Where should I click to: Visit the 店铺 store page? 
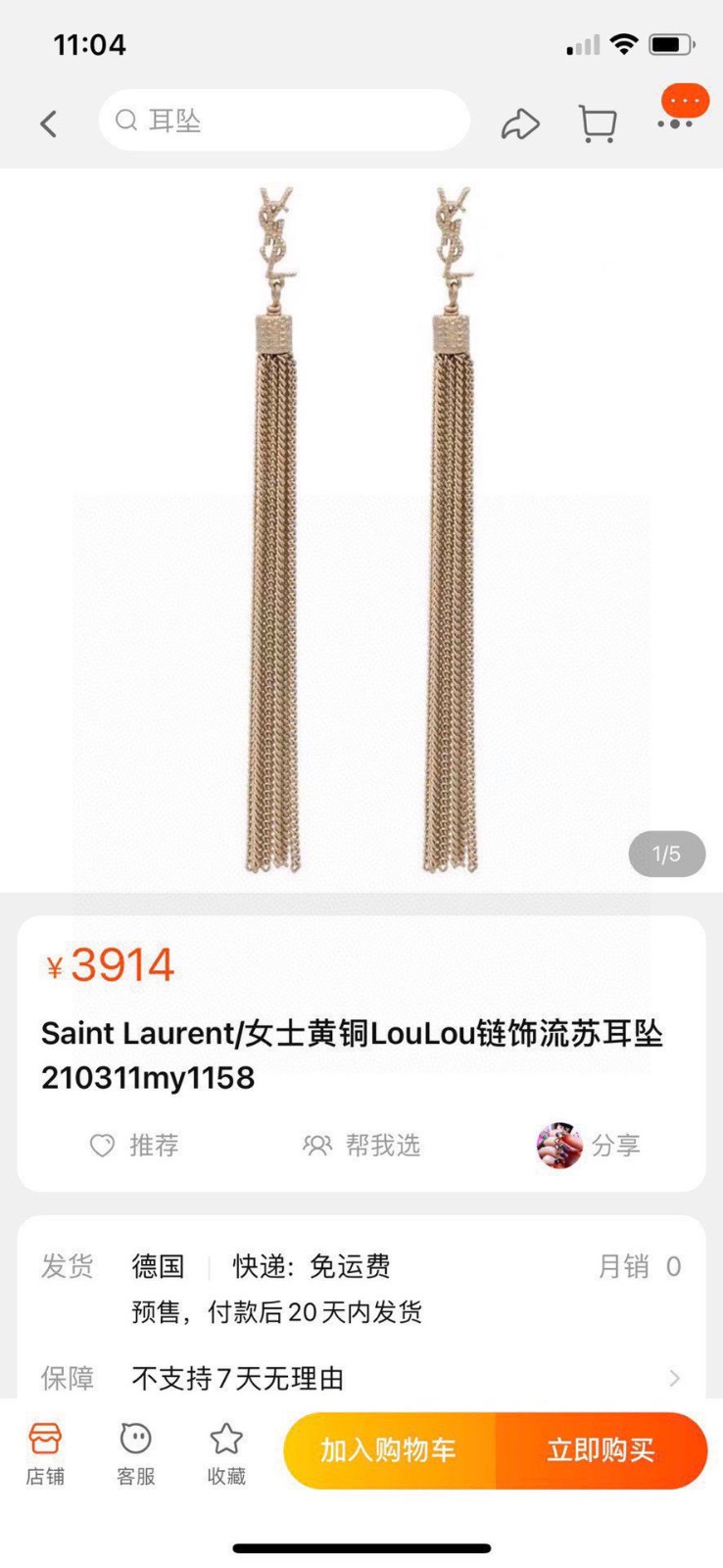coord(45,1452)
